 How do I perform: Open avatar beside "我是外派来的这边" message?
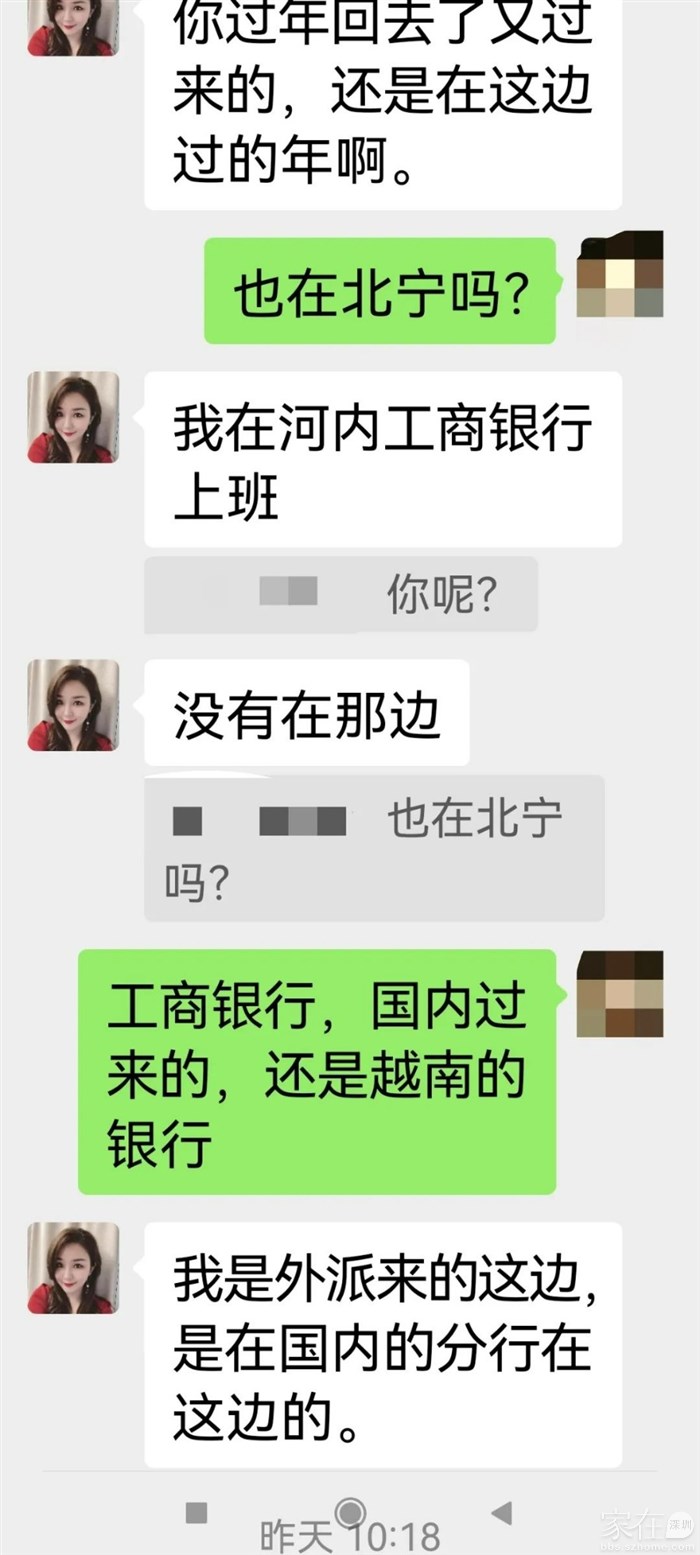[x=73, y=1268]
